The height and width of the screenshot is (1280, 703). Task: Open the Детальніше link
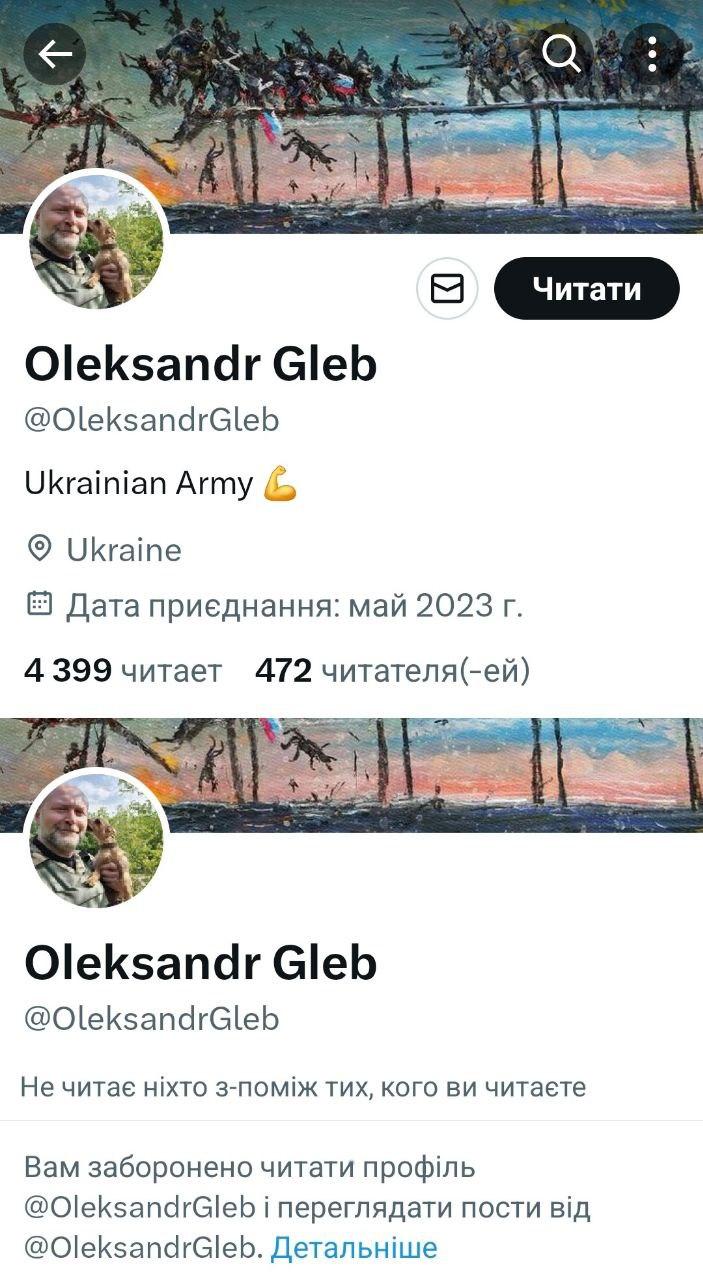(x=354, y=1248)
